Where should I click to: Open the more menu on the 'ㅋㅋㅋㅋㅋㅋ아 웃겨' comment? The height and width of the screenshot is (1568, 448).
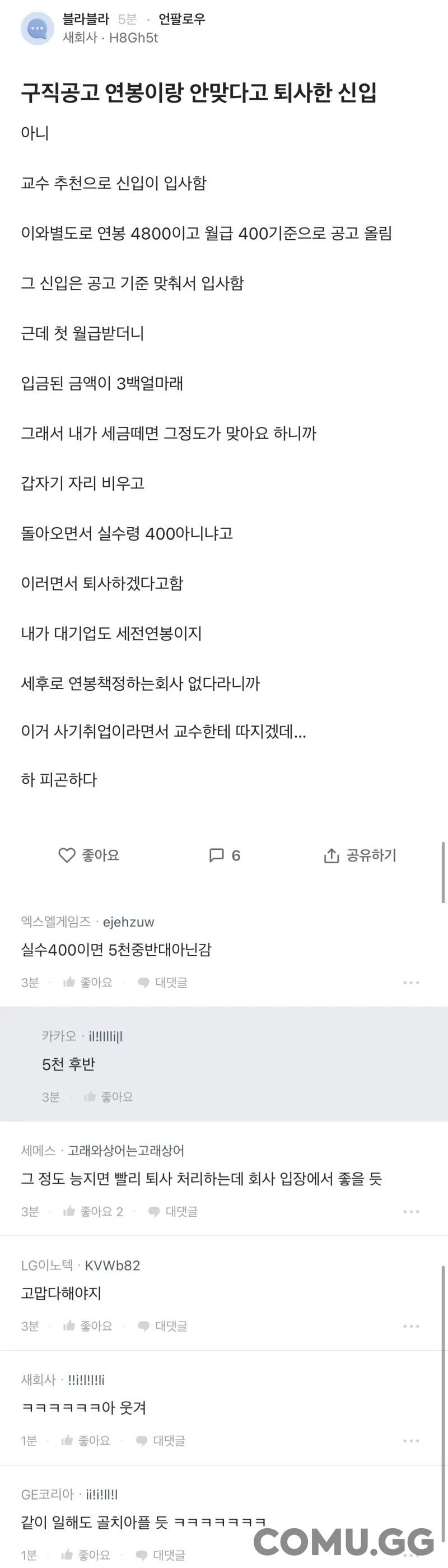pos(411,1440)
